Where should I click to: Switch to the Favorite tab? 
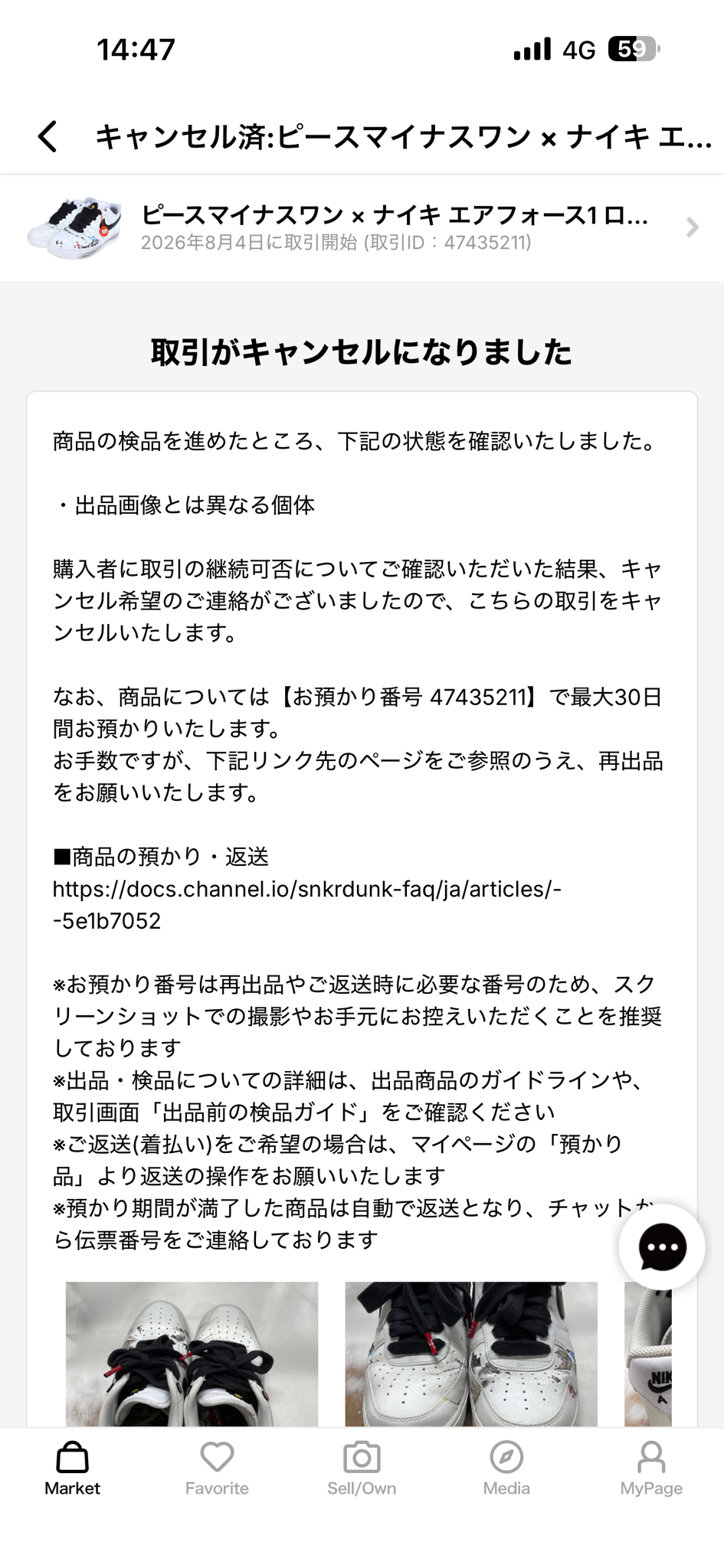coord(217,1468)
